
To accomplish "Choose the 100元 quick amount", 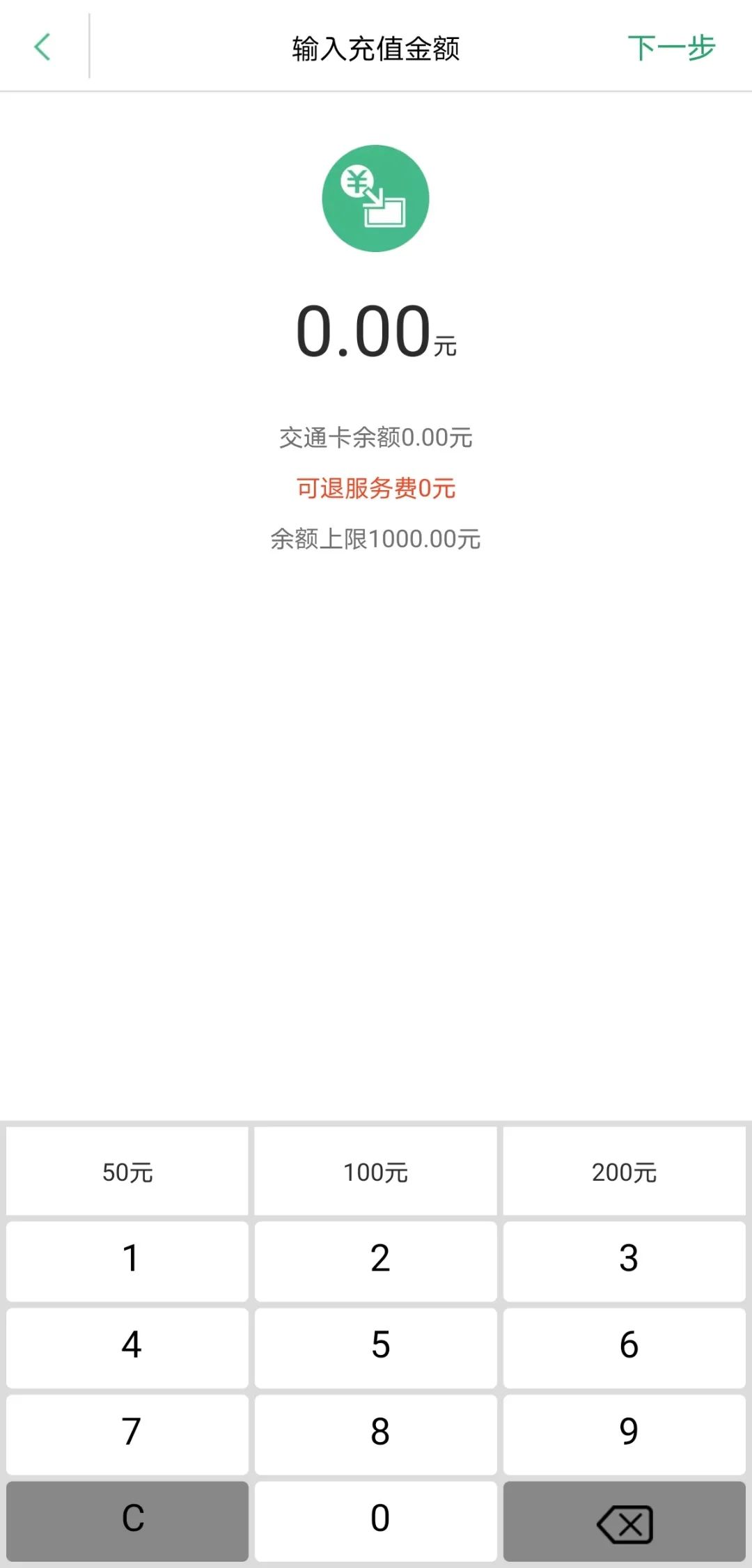I will pos(376,1172).
